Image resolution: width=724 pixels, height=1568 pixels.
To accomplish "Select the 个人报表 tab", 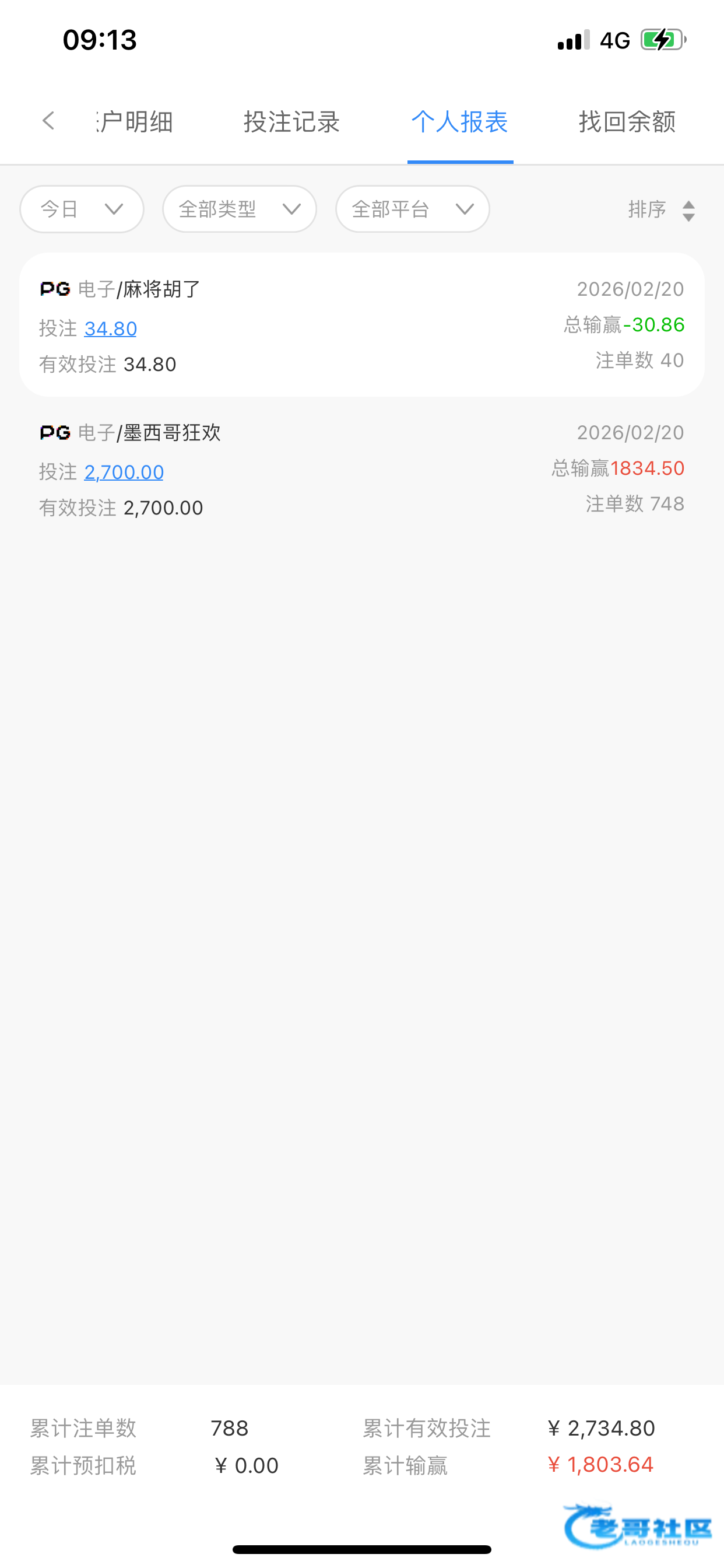I will click(459, 122).
